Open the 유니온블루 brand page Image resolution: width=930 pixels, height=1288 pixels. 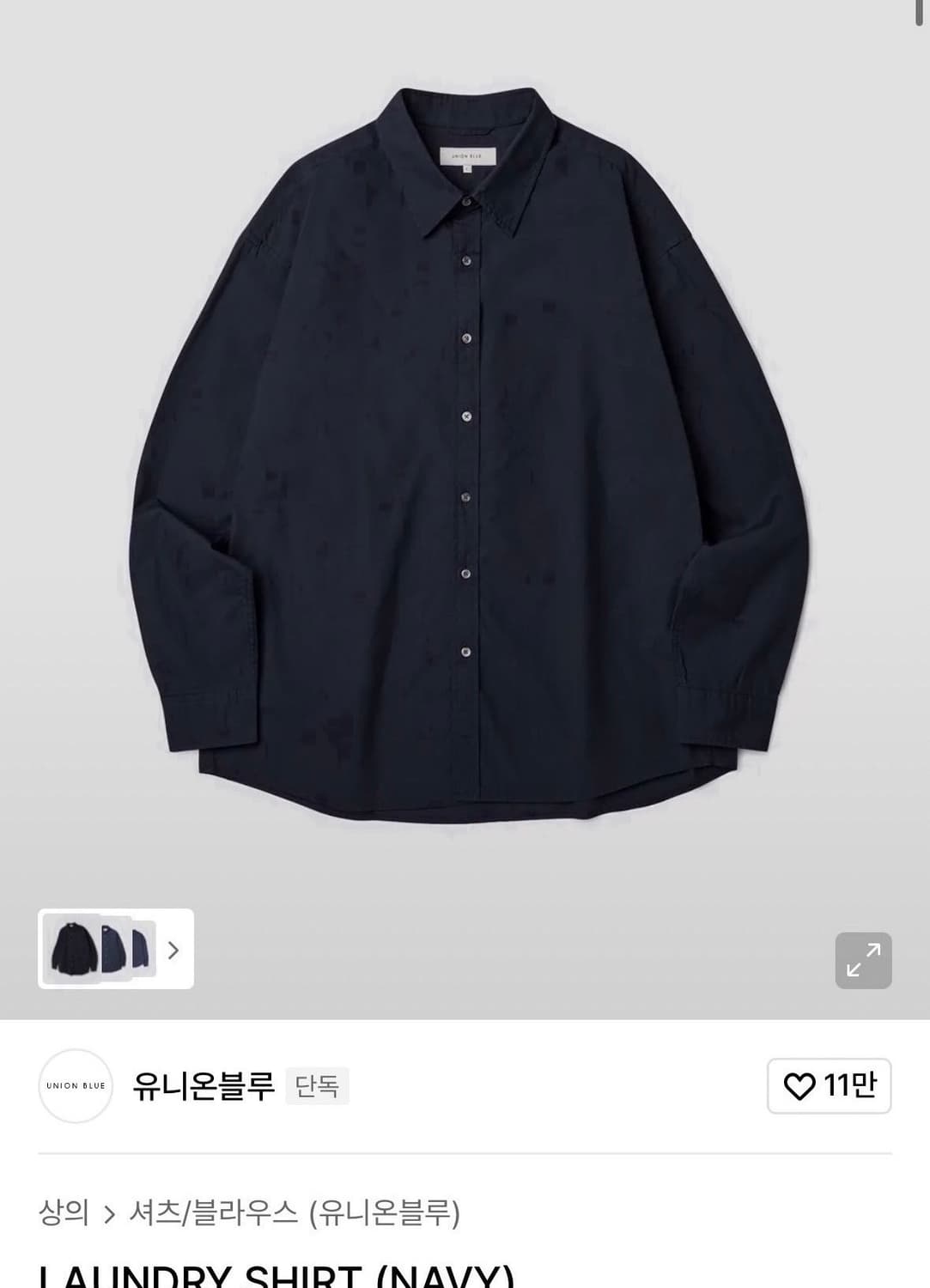click(203, 1086)
